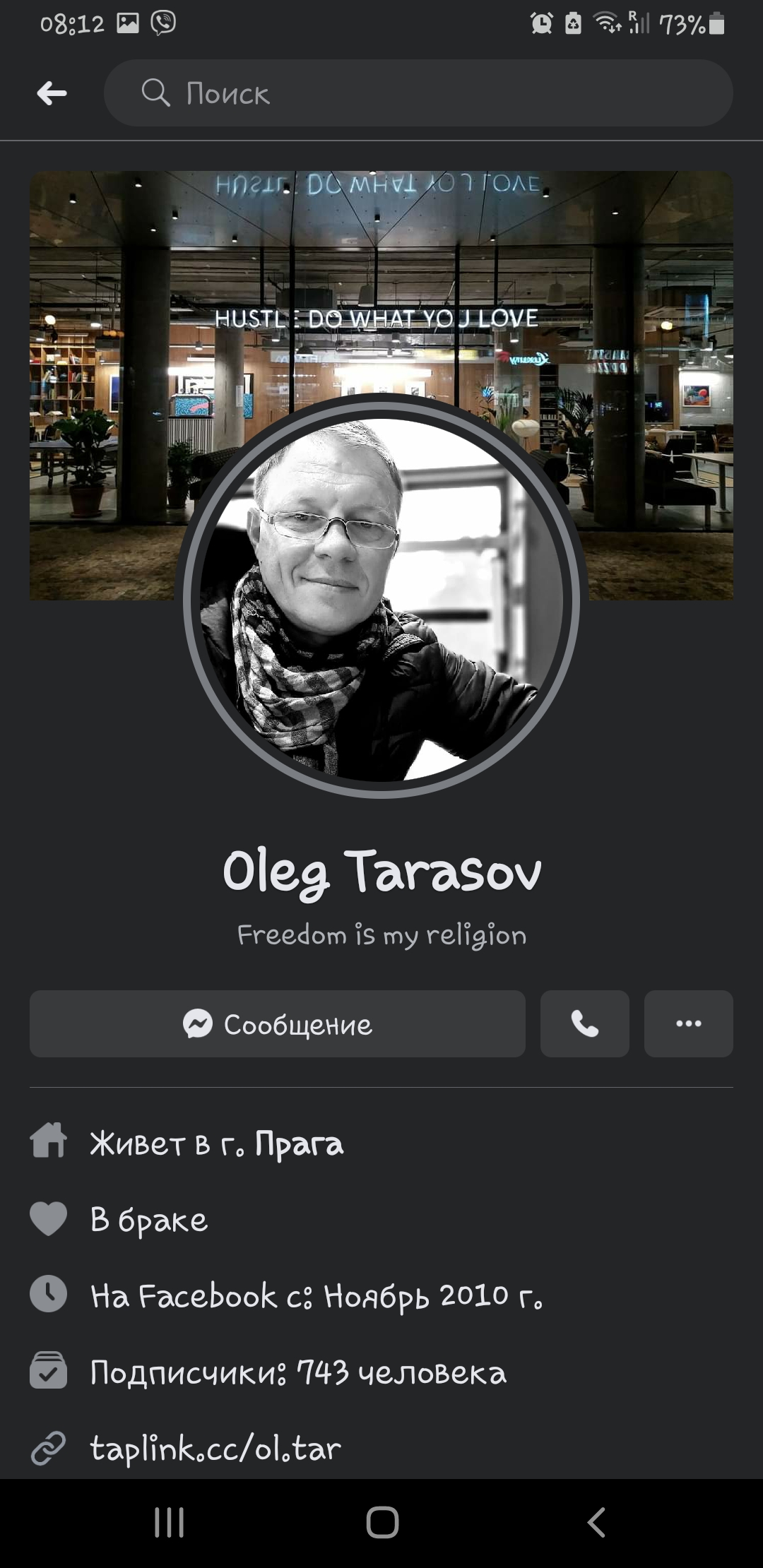Open the taplink.cc/ol.tar link

[x=215, y=1449]
